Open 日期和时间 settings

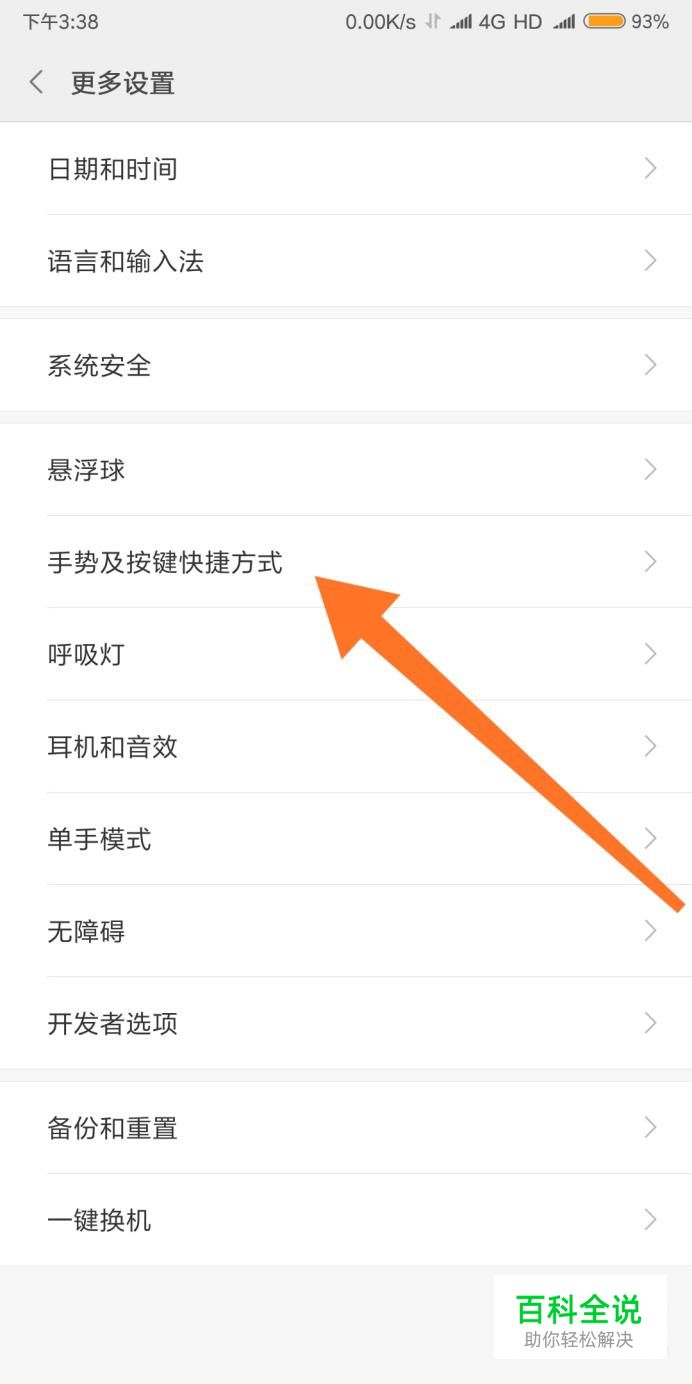346,168
